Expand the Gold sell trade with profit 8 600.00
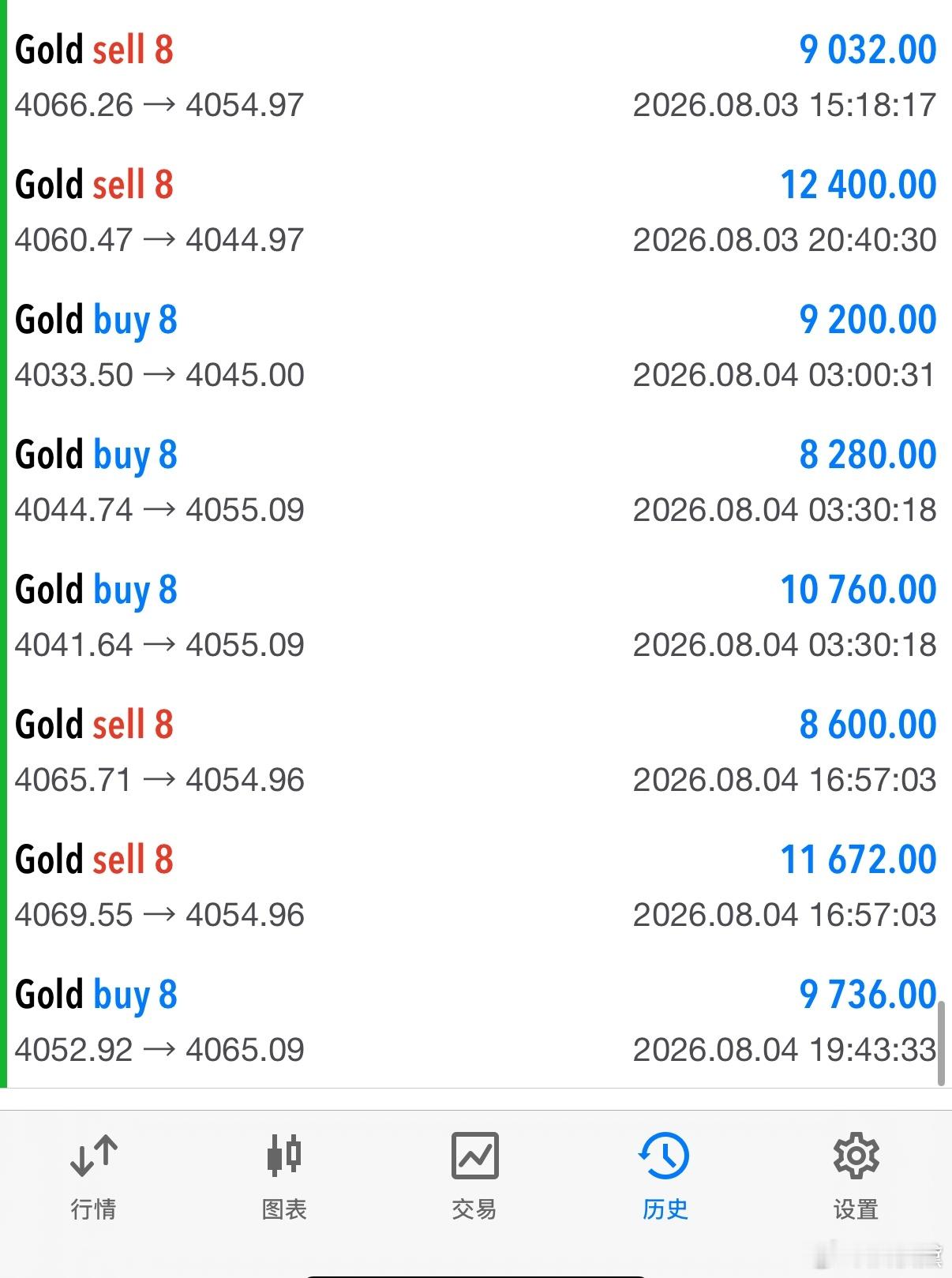This screenshot has width=952, height=1278. click(x=476, y=751)
